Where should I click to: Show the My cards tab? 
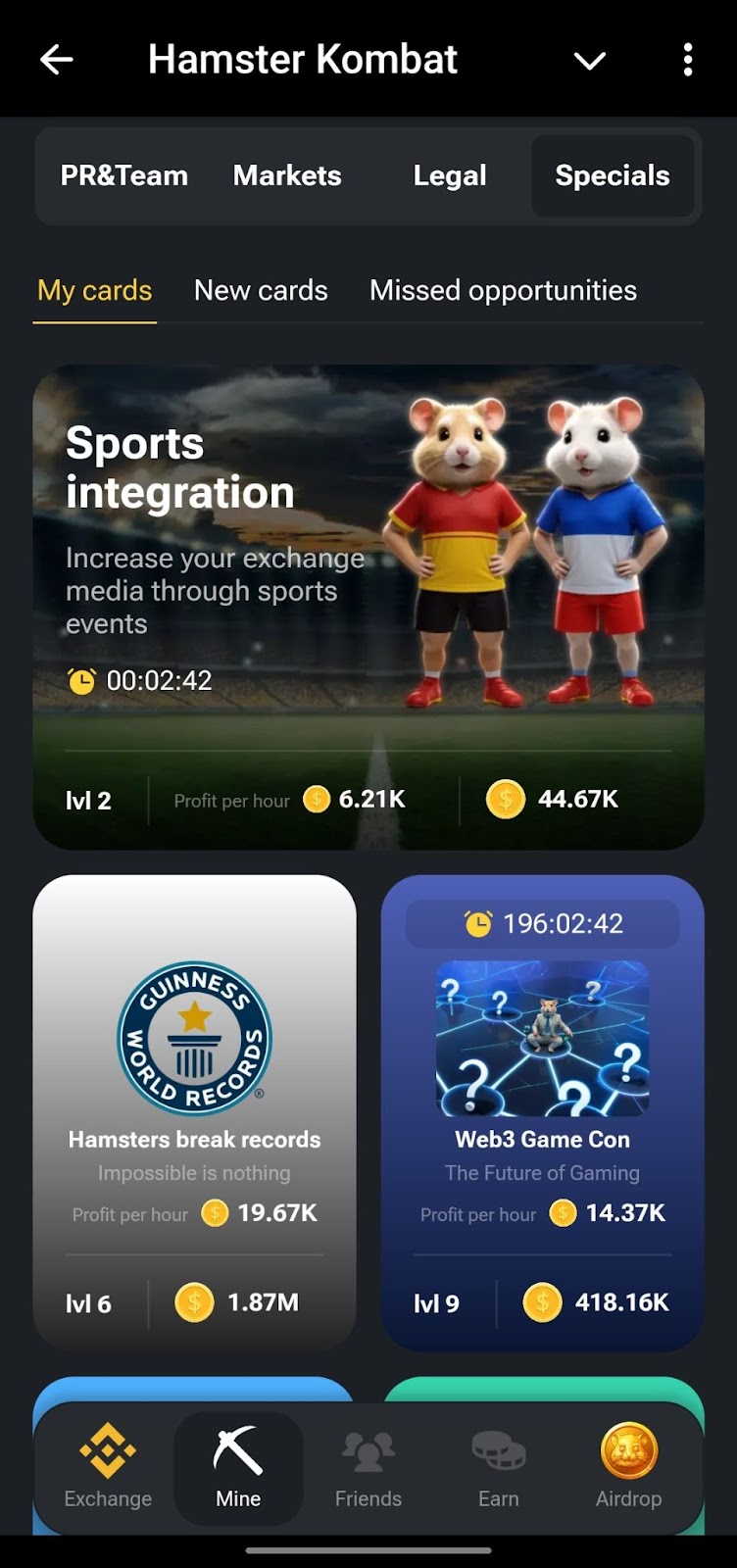coord(95,291)
